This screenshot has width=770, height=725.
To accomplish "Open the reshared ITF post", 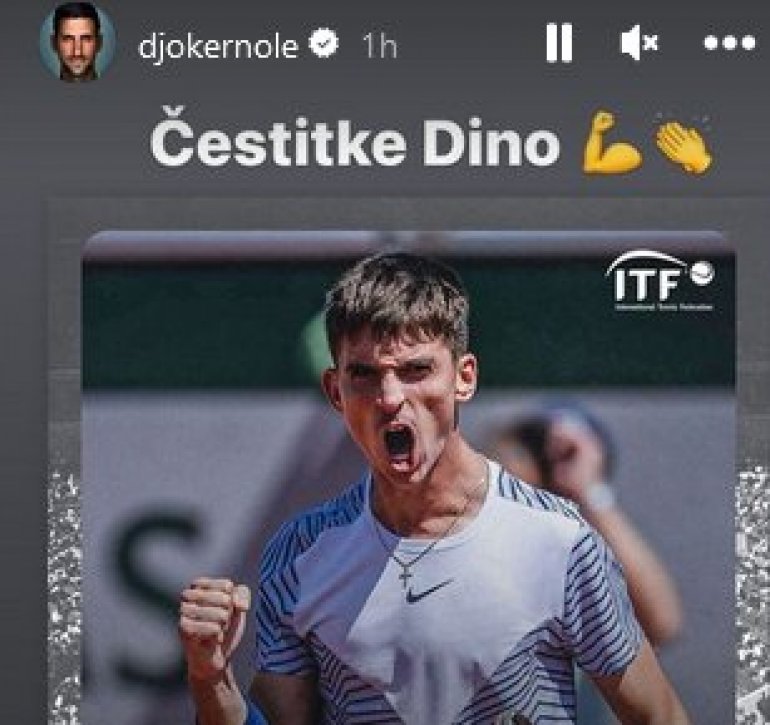I will (408, 470).
